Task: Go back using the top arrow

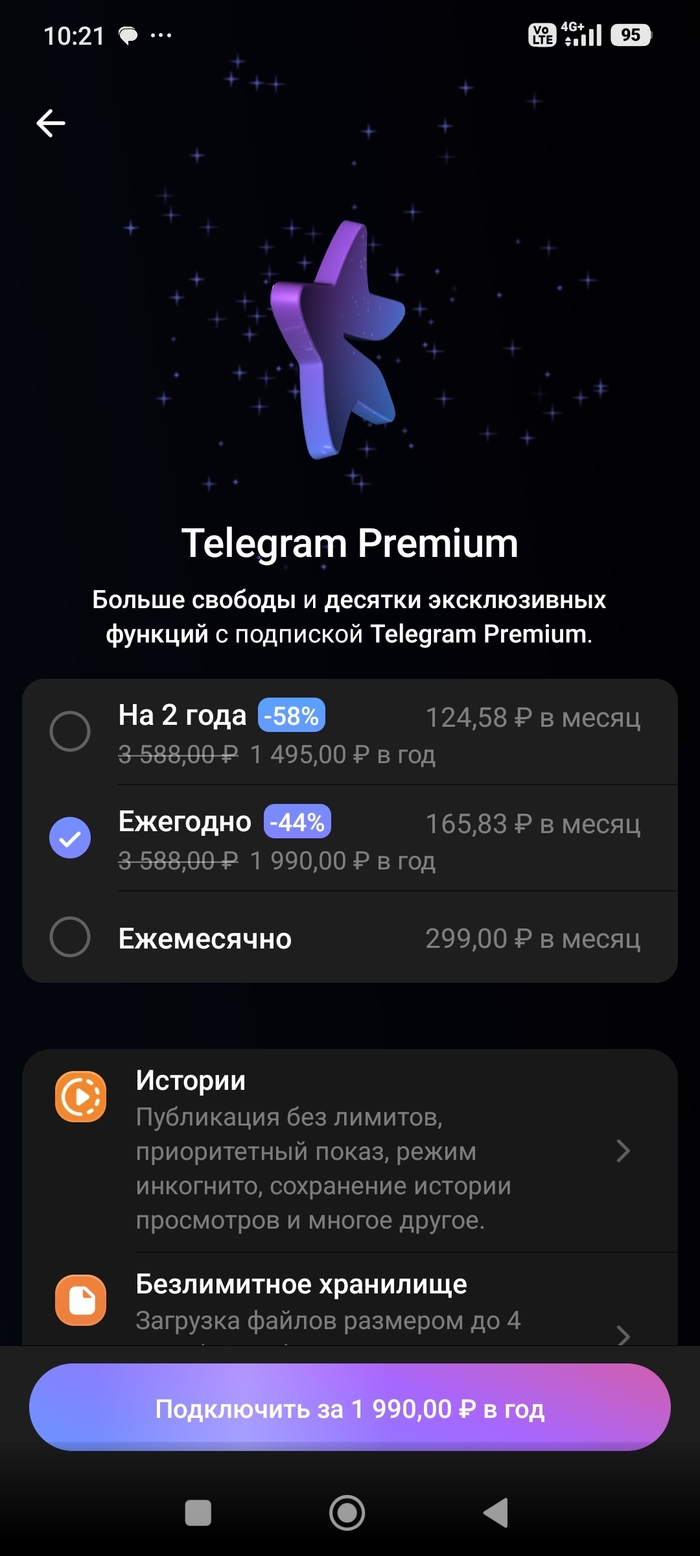Action: (50, 123)
